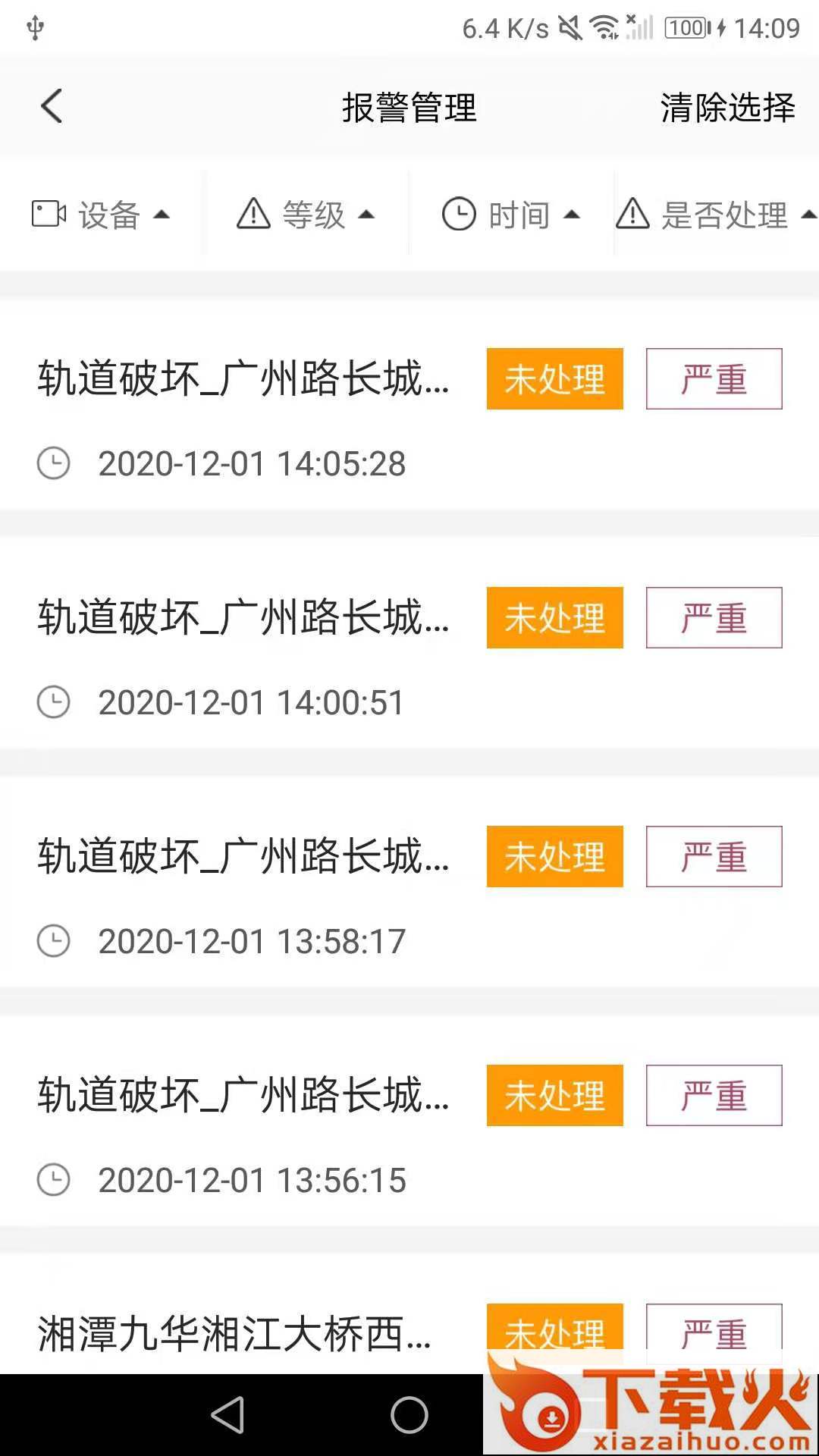This screenshot has height=1456, width=819.
Task: Open the 等级 filter dropdown
Action: [x=306, y=215]
